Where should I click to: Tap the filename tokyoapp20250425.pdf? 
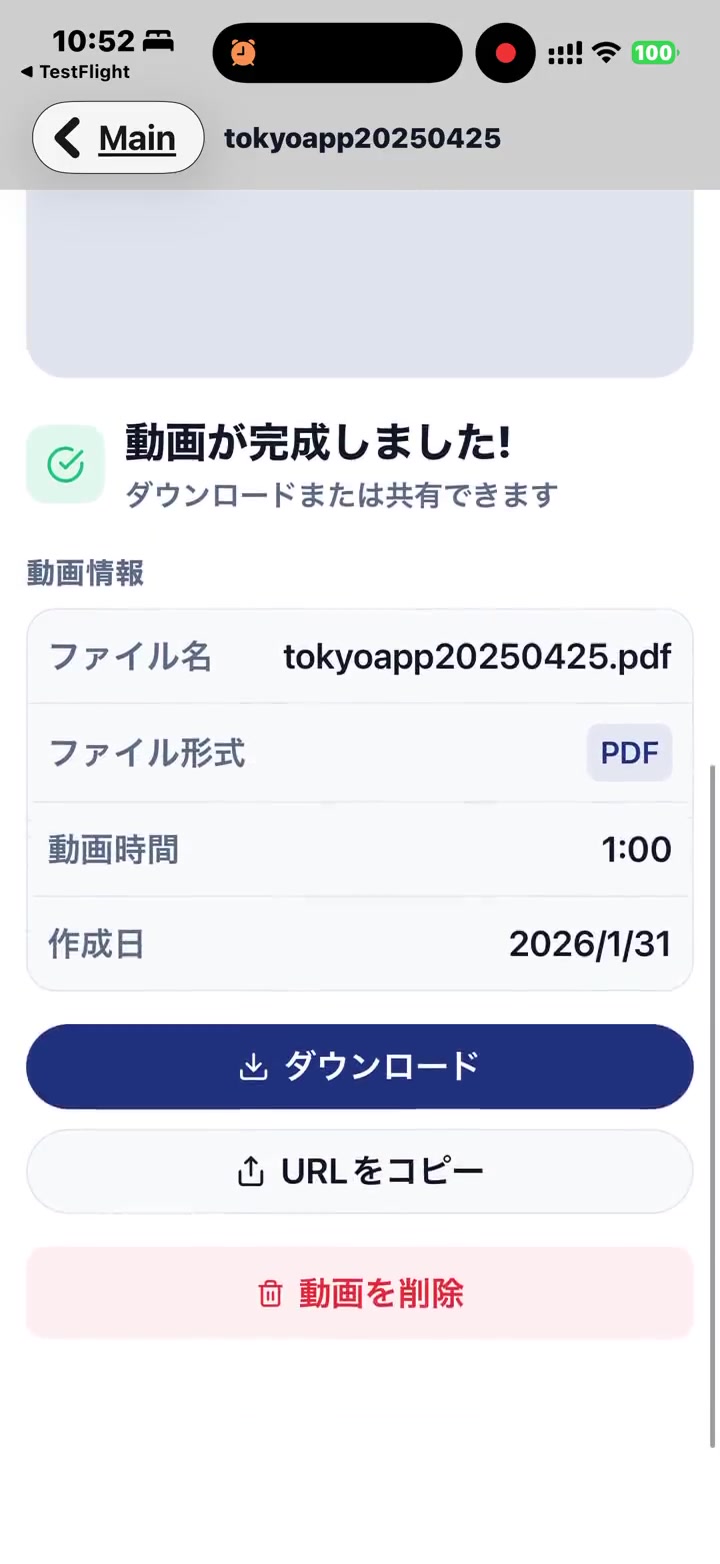click(x=477, y=656)
